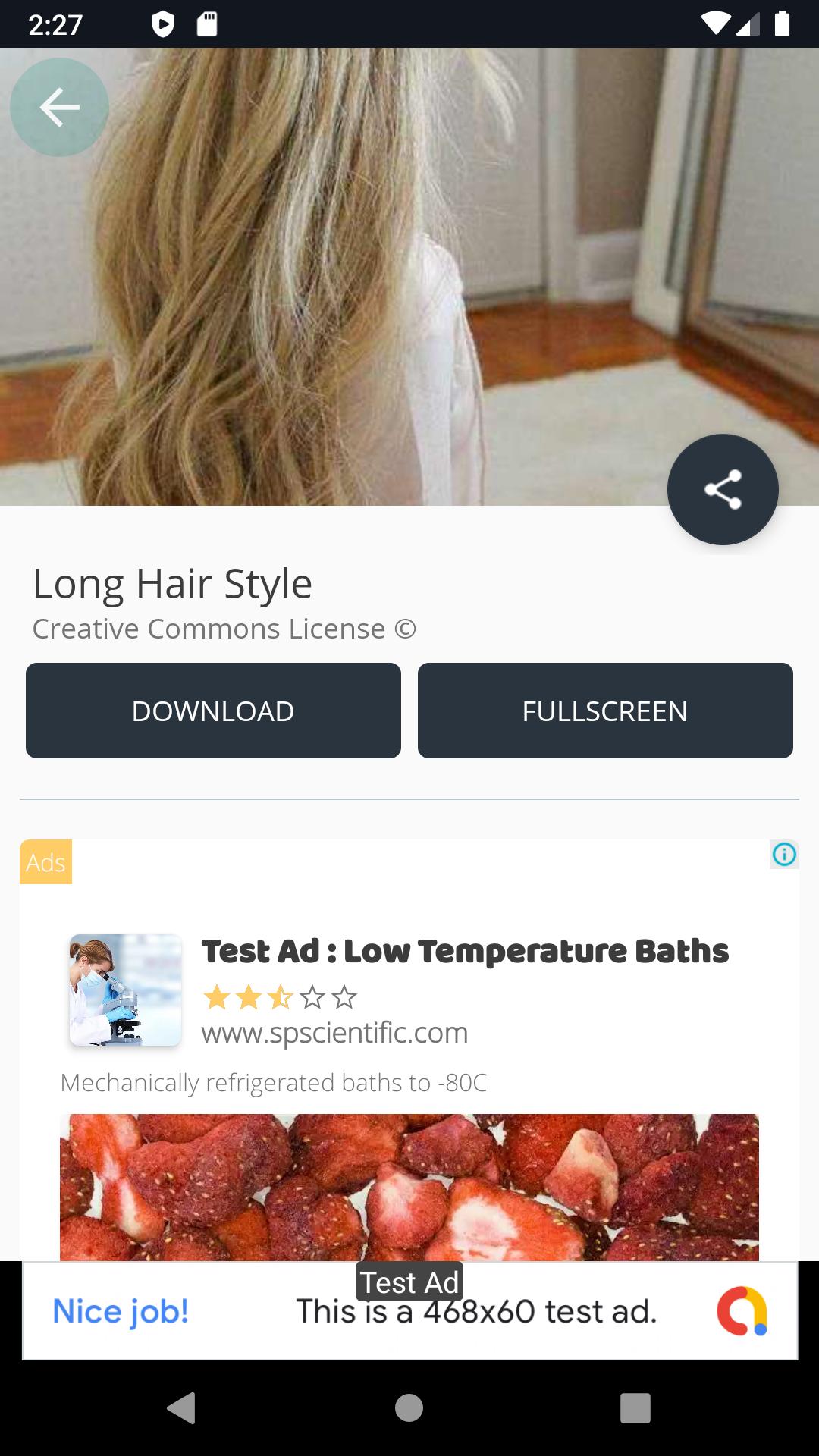Open the wallpaper in Fullscreen

(605, 710)
